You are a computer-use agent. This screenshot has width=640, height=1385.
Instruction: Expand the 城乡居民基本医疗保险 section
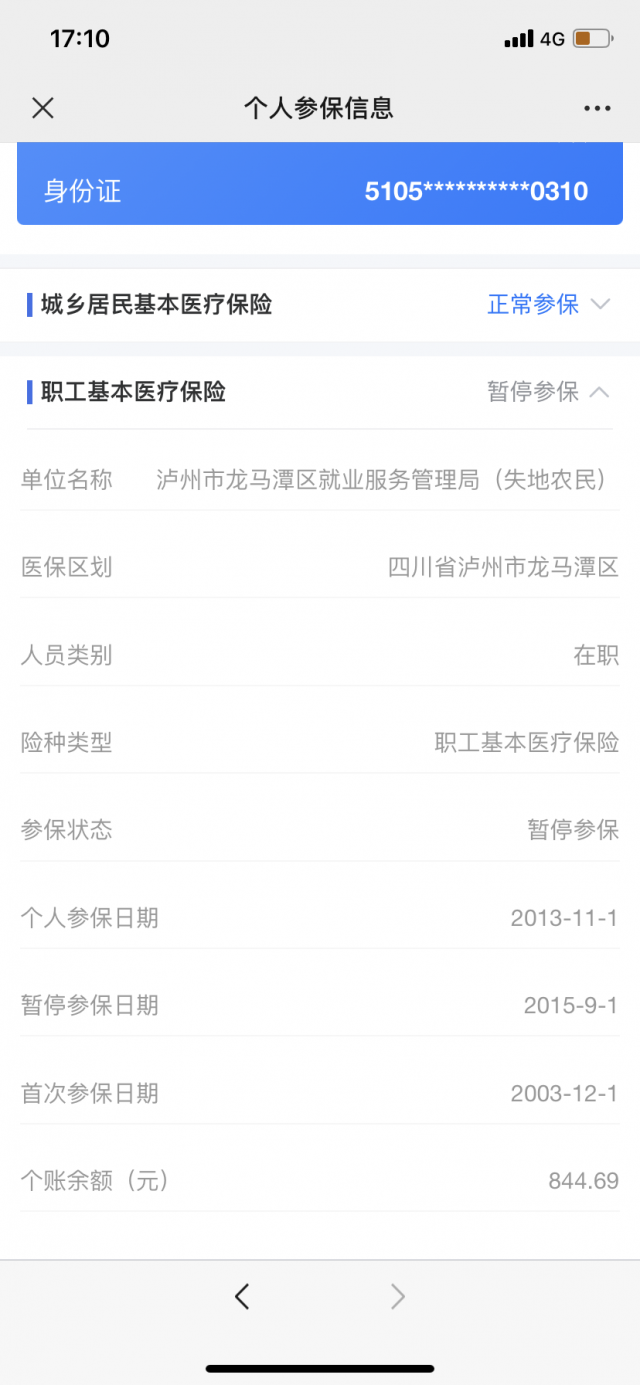600,305
